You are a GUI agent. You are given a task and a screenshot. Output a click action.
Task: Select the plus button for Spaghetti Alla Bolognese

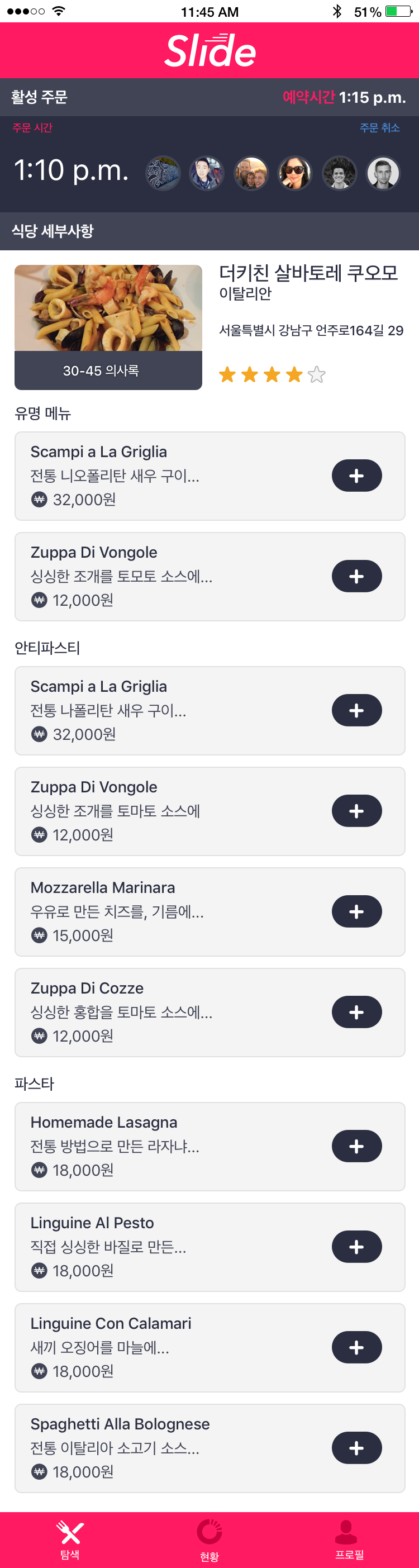[x=356, y=1447]
